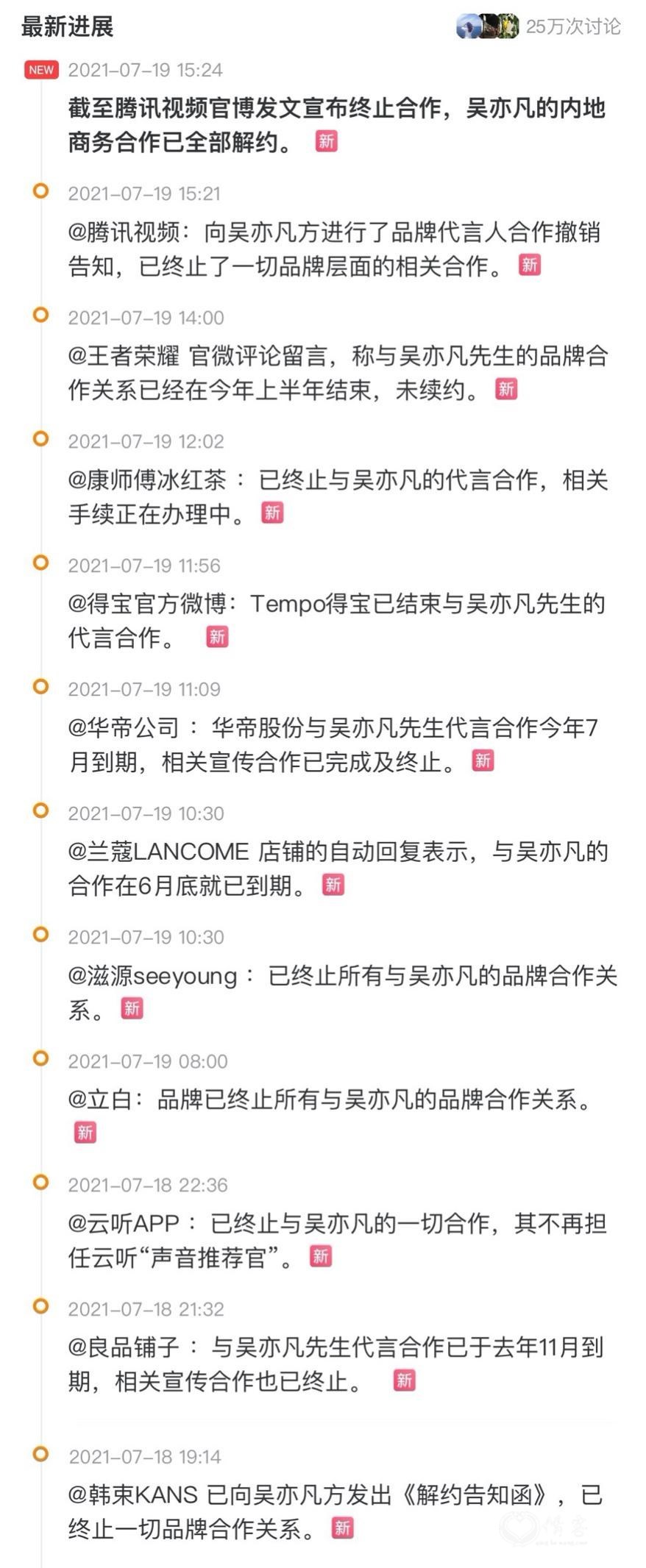Open the @得宝官方微博 timeline entry

tap(336, 620)
